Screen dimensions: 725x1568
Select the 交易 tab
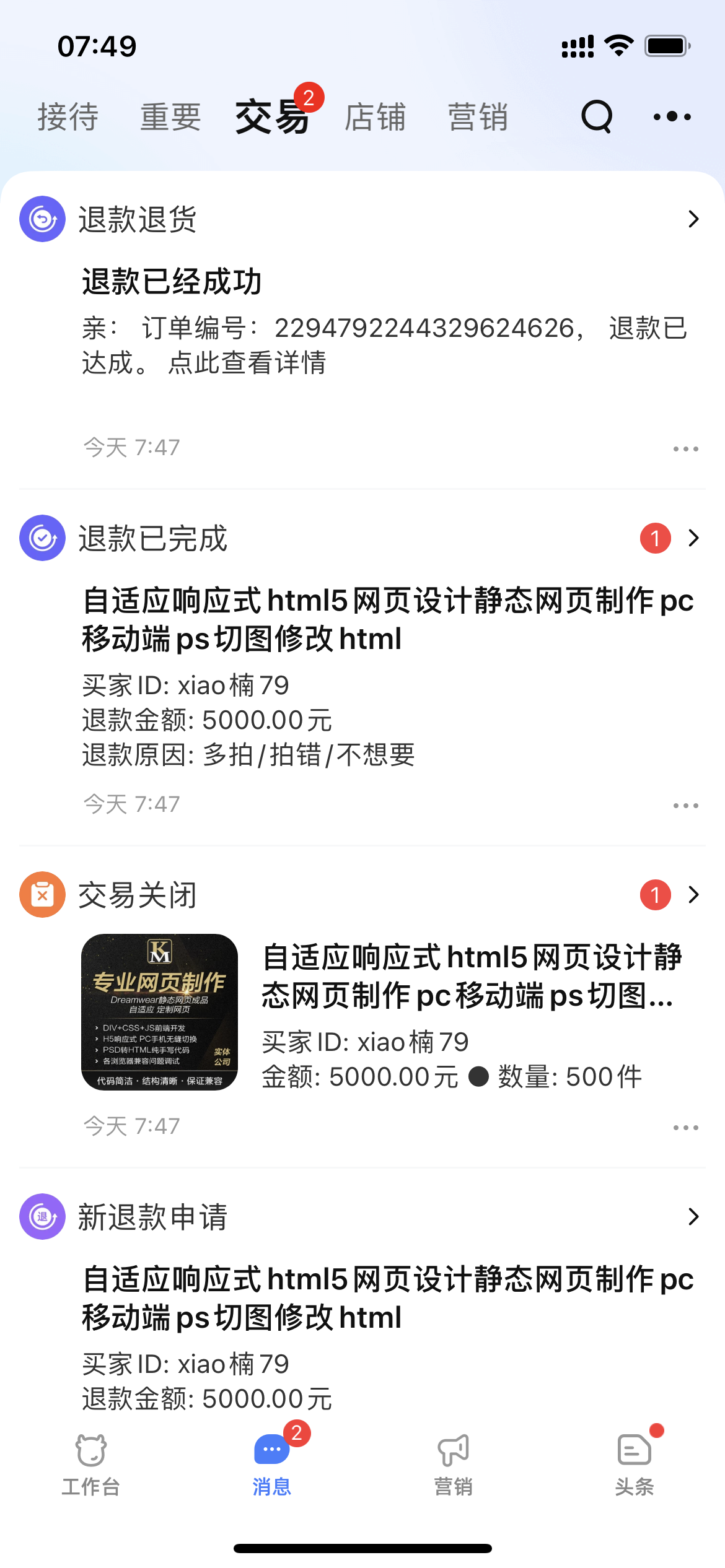tap(273, 117)
